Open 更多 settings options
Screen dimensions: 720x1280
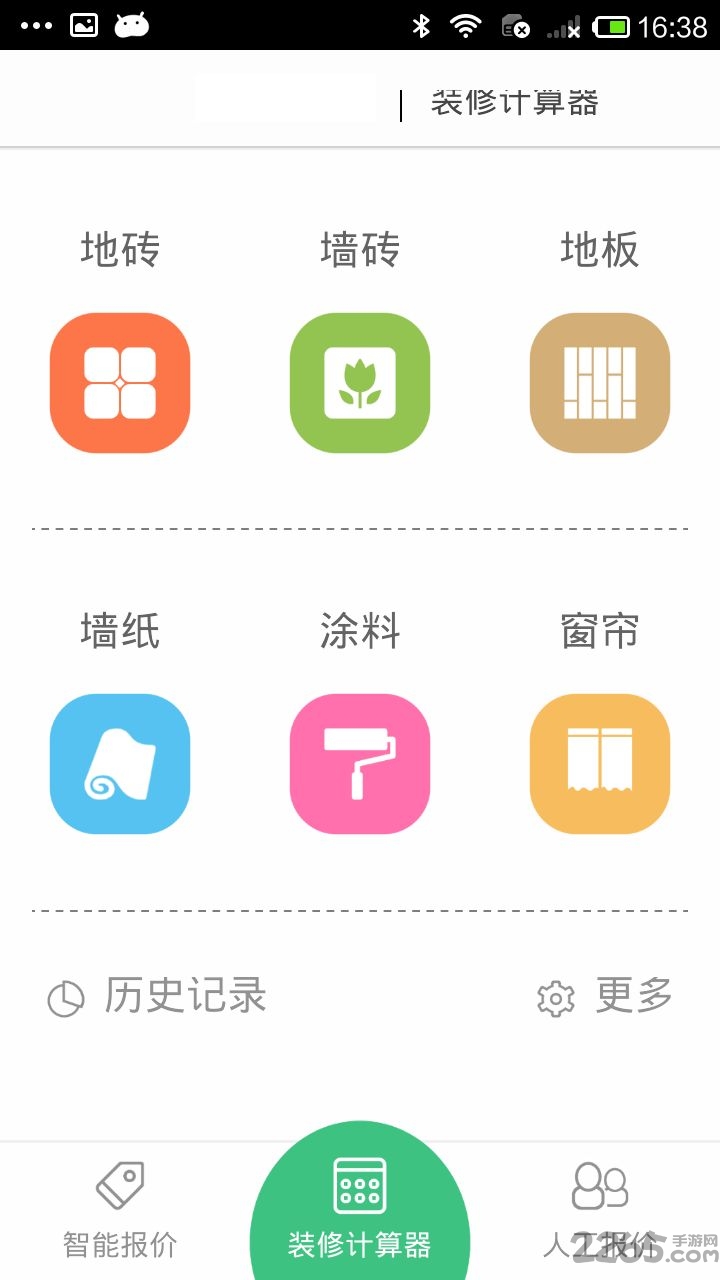point(605,997)
